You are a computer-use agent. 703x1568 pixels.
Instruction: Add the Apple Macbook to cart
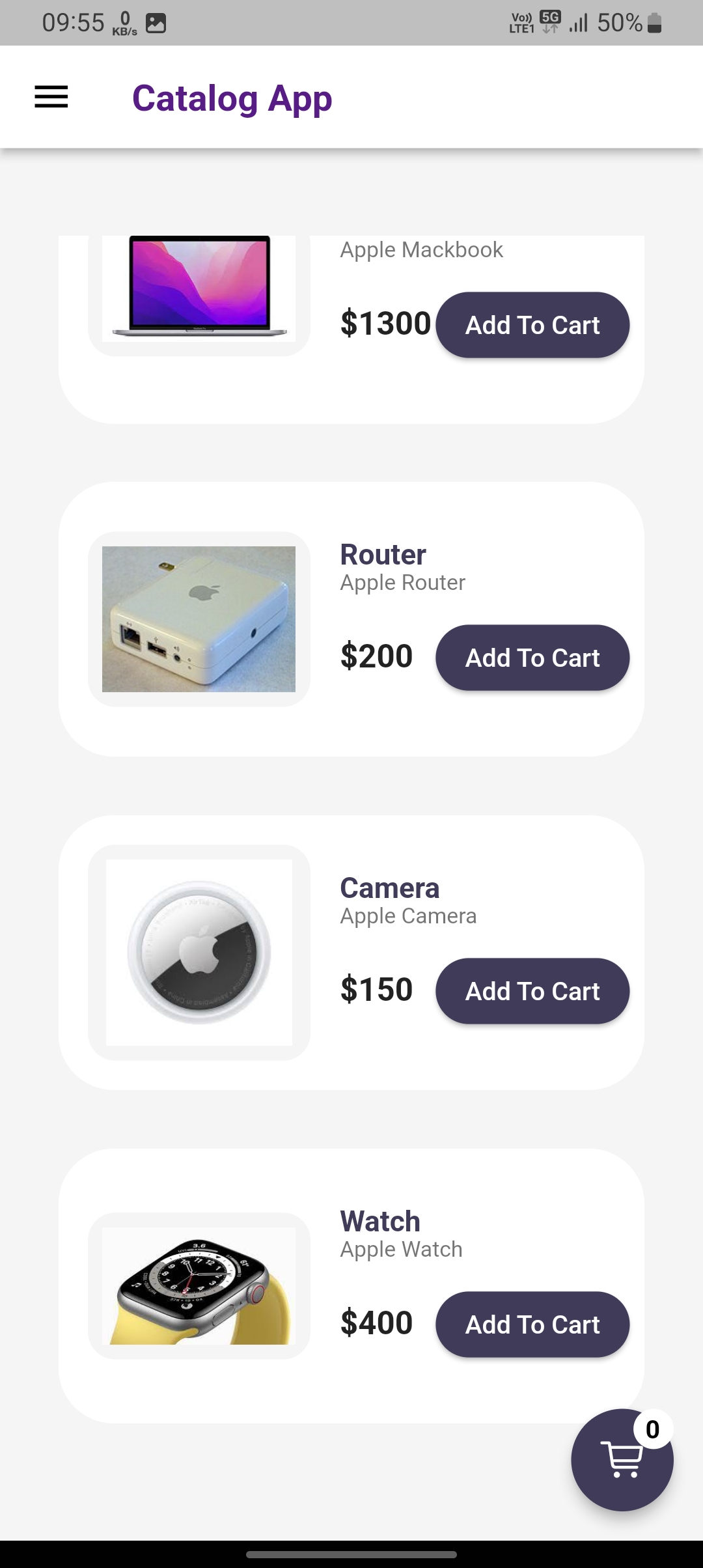click(532, 324)
